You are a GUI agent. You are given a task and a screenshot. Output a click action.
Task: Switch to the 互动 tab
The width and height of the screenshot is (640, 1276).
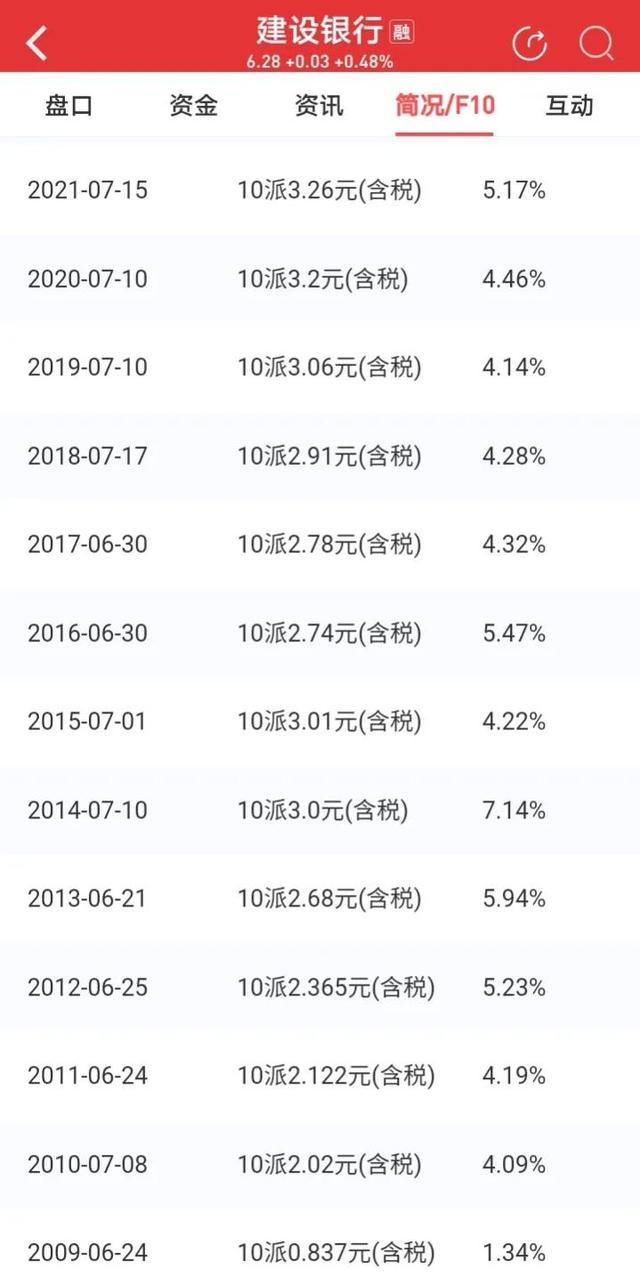[x=569, y=105]
